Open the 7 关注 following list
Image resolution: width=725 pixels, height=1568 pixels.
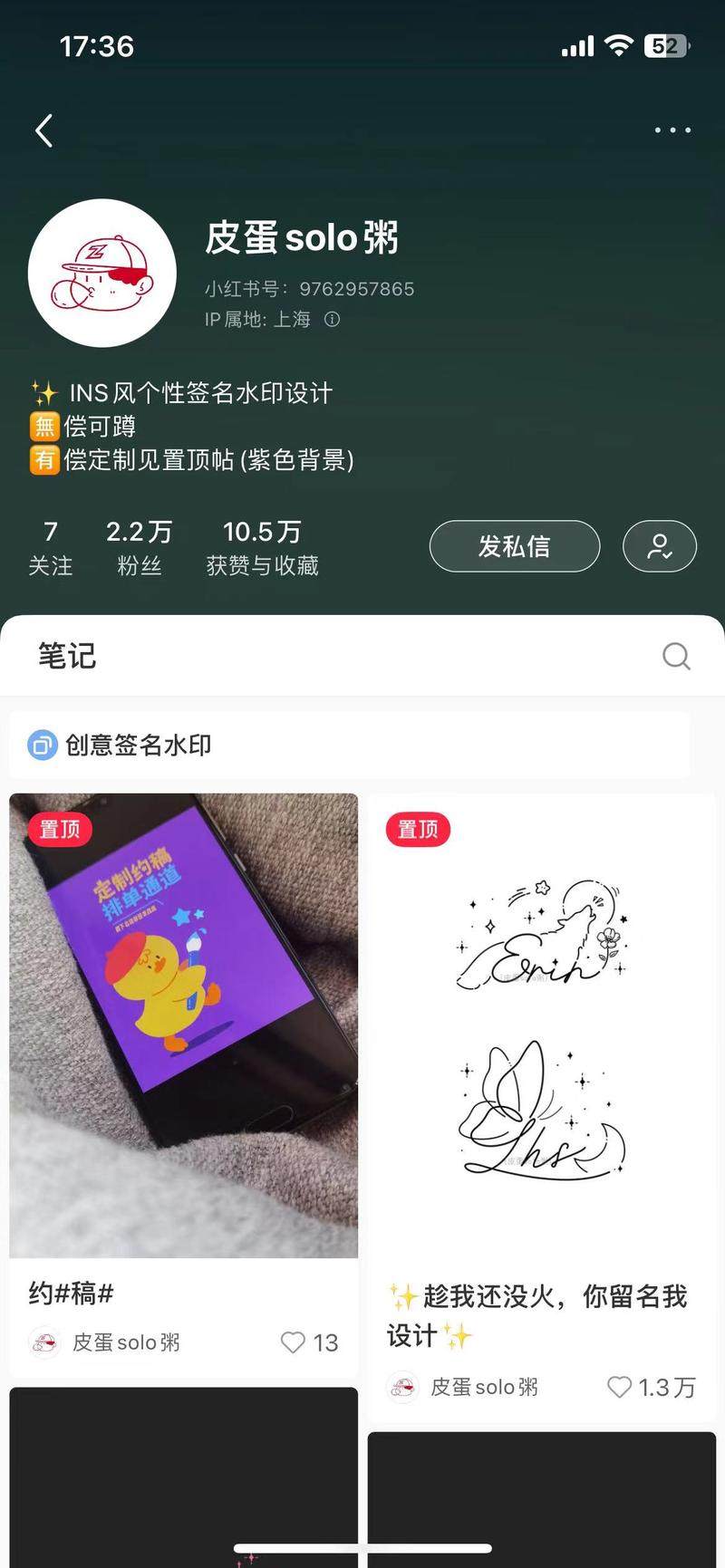pyautogui.click(x=51, y=547)
